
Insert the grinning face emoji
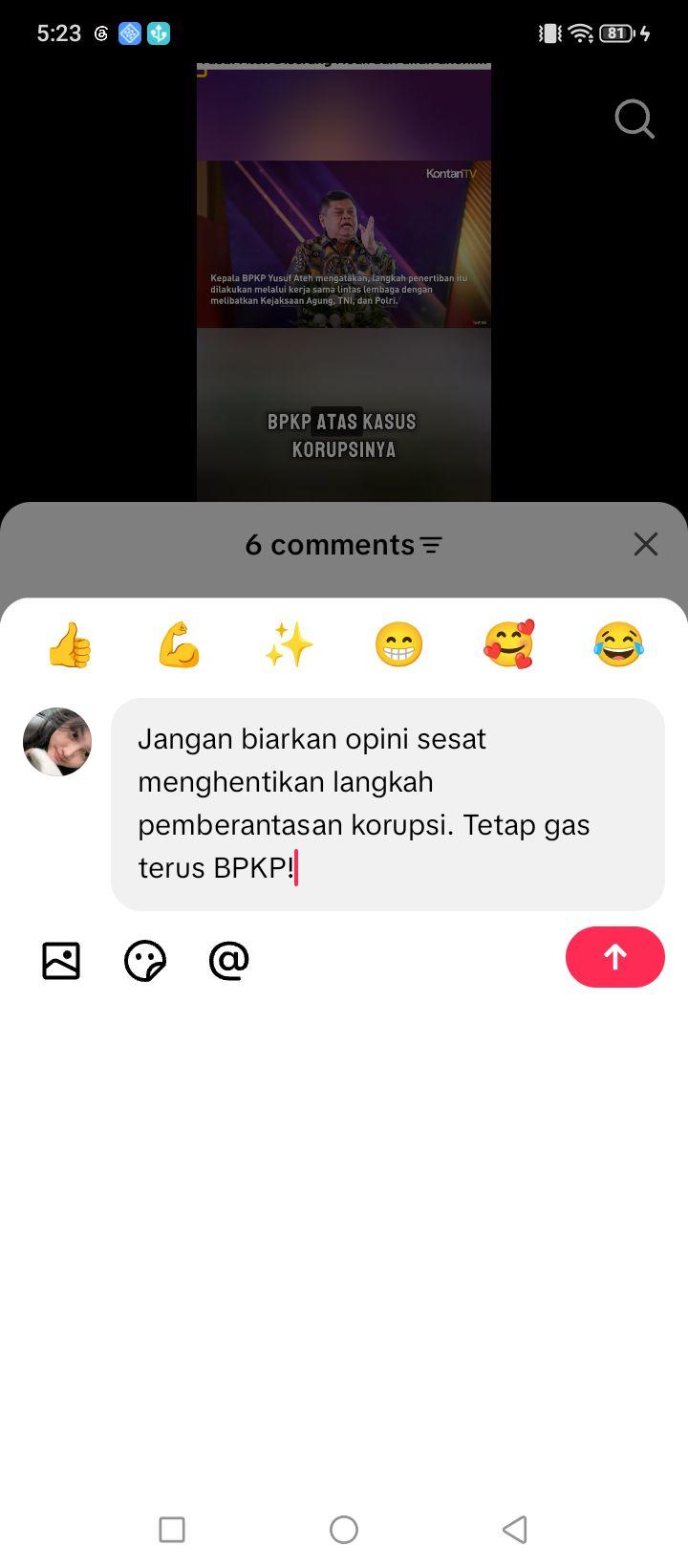click(398, 644)
